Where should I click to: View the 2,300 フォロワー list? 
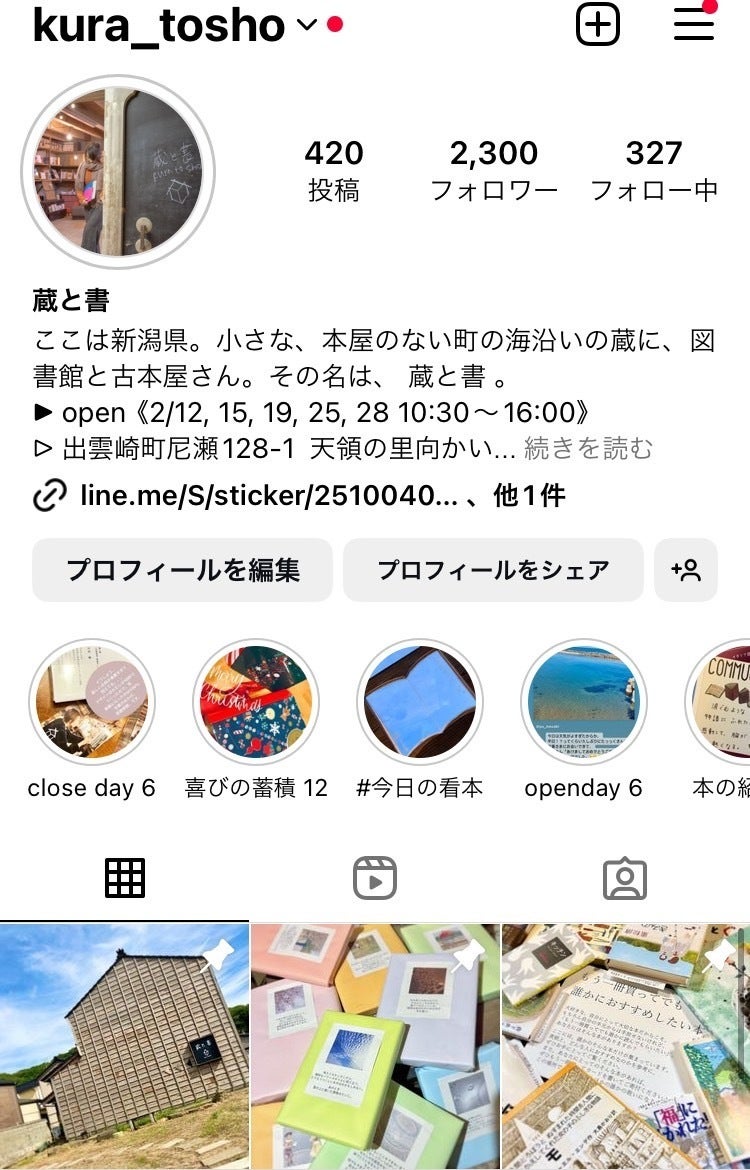click(493, 169)
